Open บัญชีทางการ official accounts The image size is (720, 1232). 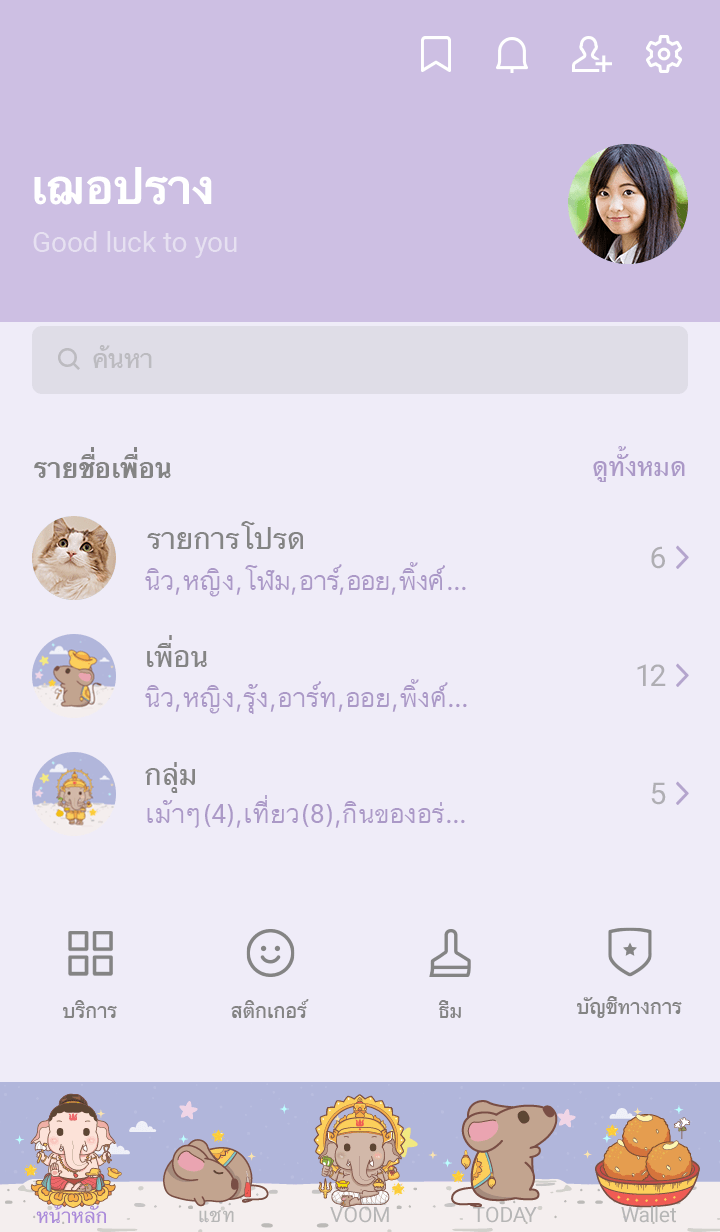629,972
